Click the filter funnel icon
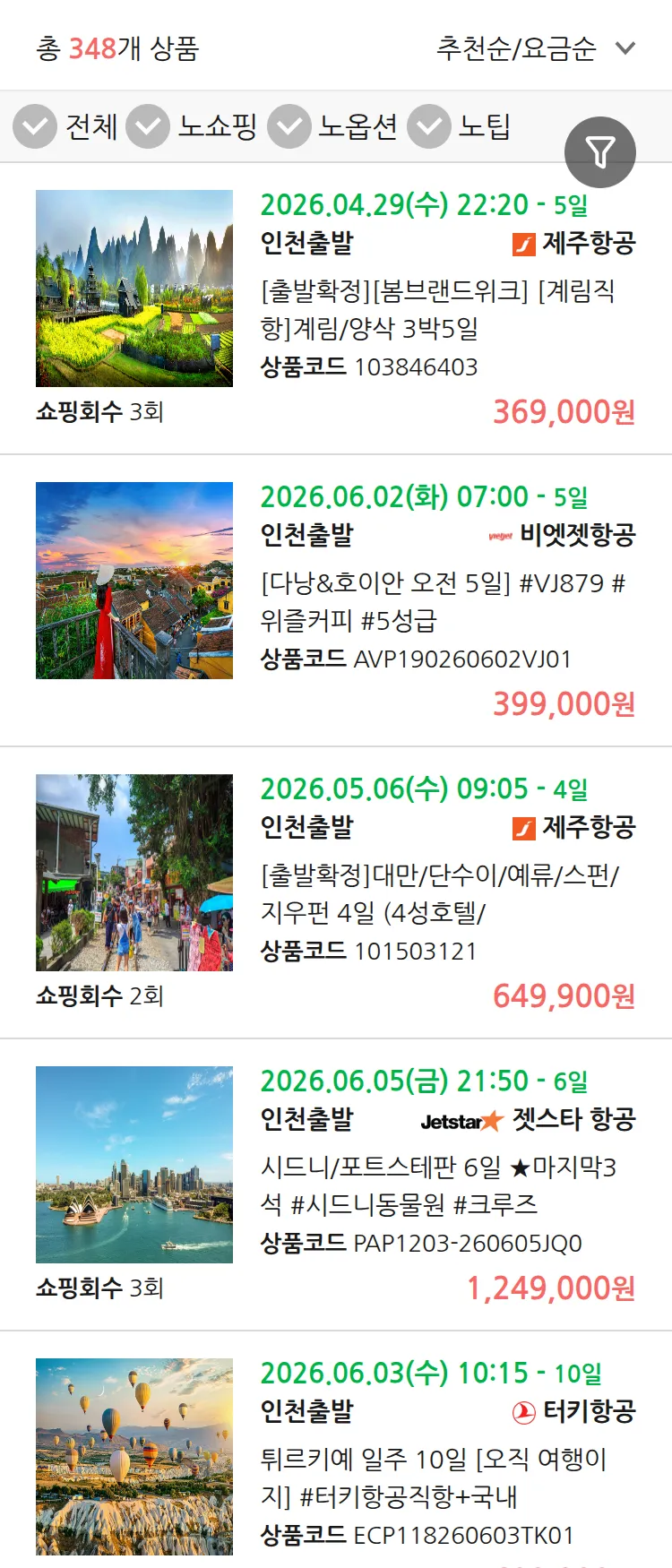Screen dimensions: 672x1568 599,151
